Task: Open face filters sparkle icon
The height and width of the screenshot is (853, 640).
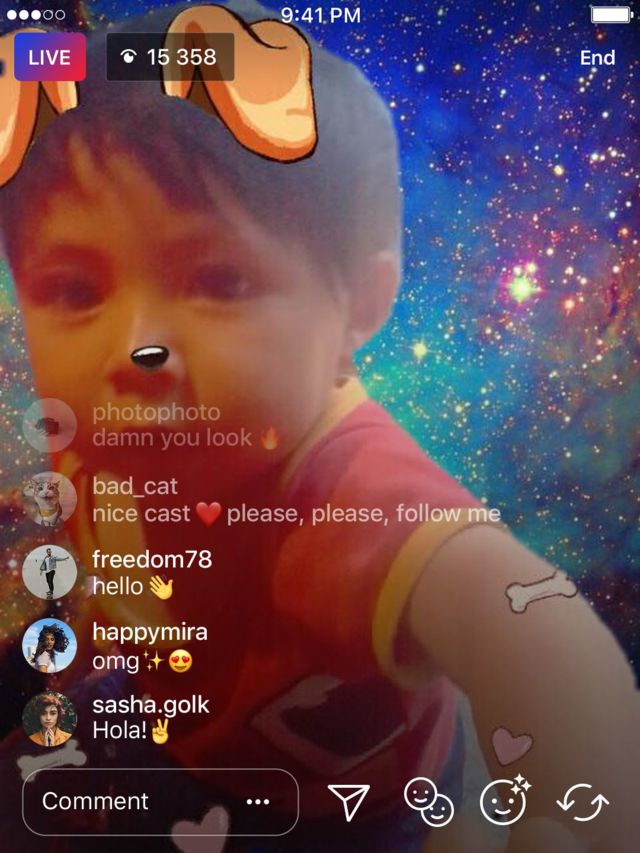Action: (504, 801)
